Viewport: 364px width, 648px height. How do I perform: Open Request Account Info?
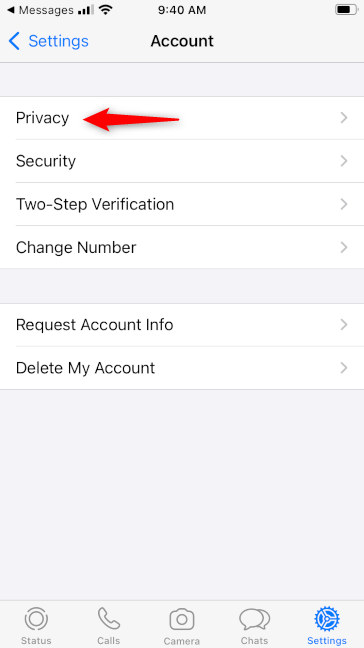click(x=182, y=325)
